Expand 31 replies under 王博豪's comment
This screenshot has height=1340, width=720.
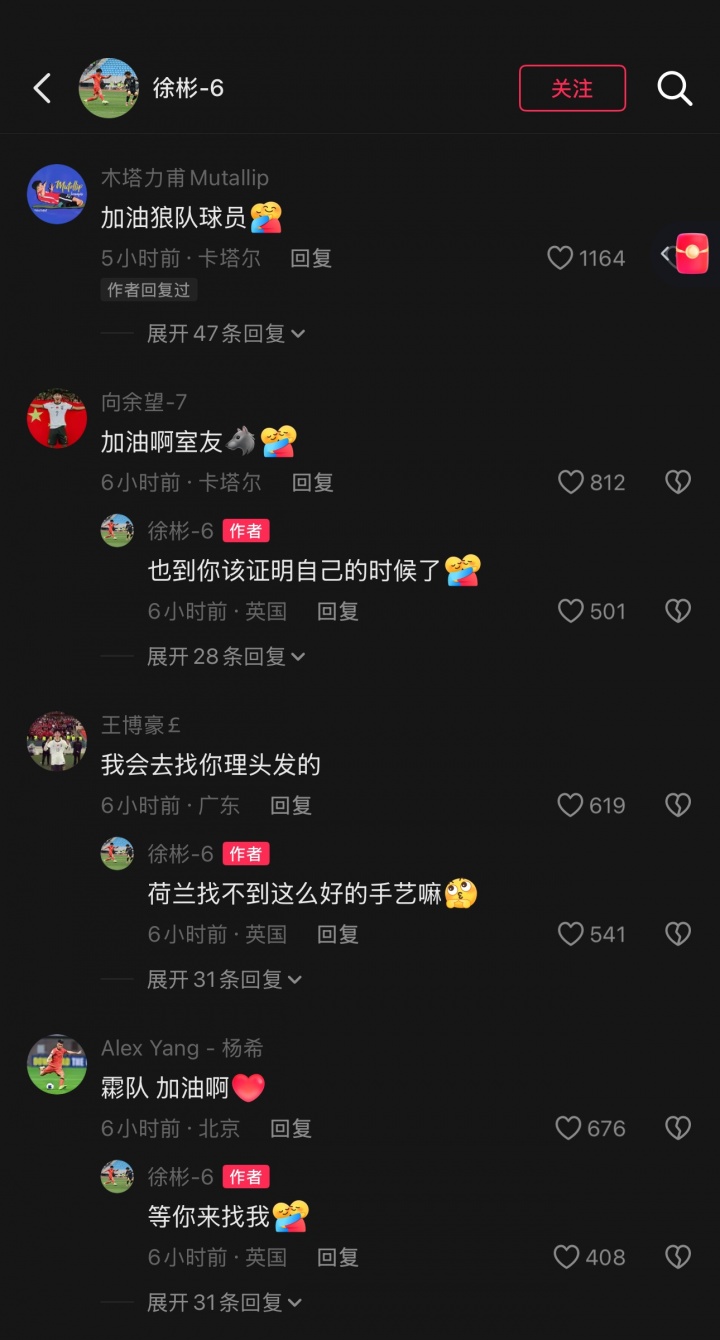225,979
